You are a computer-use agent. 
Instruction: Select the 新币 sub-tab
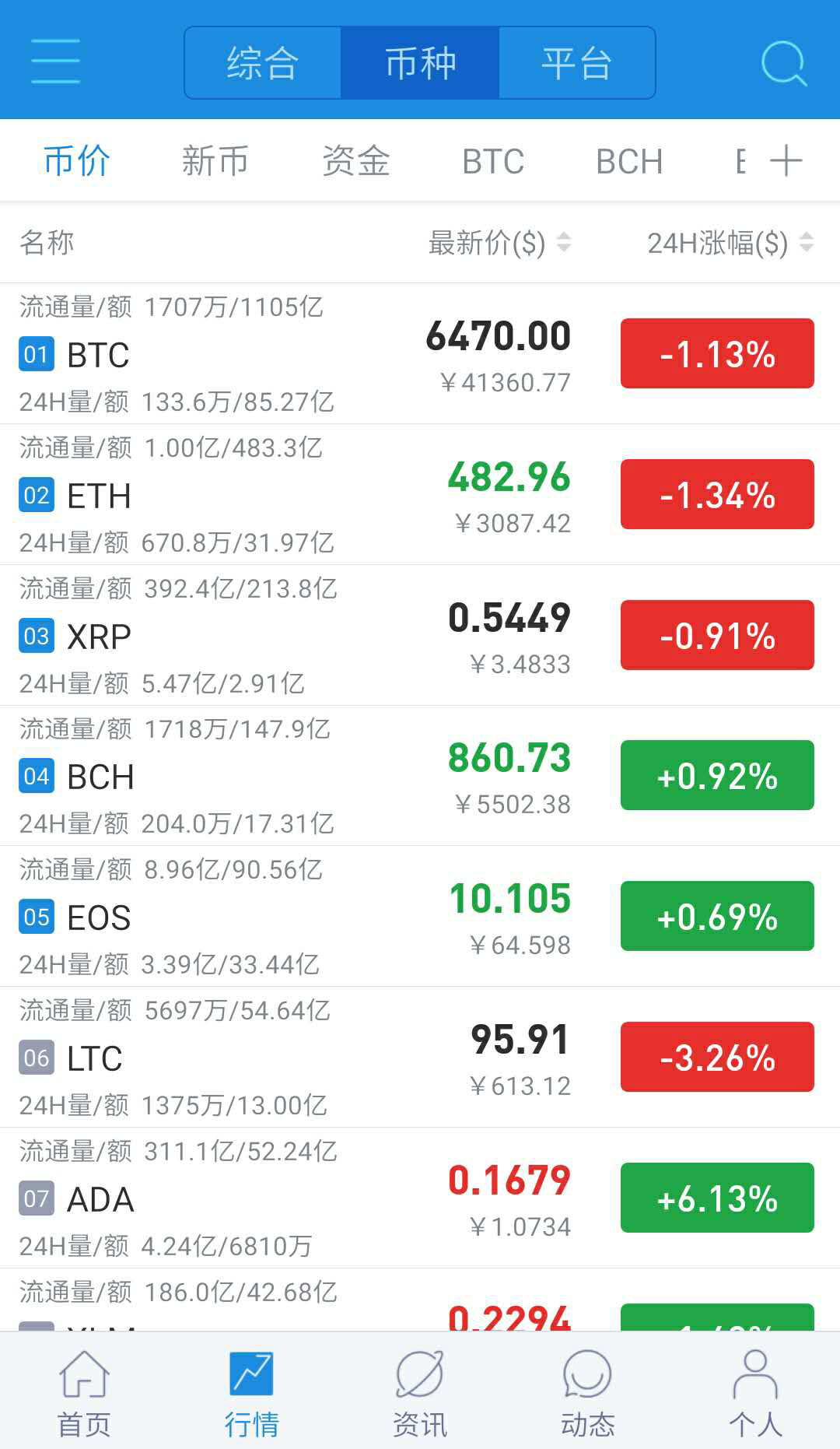tap(215, 161)
